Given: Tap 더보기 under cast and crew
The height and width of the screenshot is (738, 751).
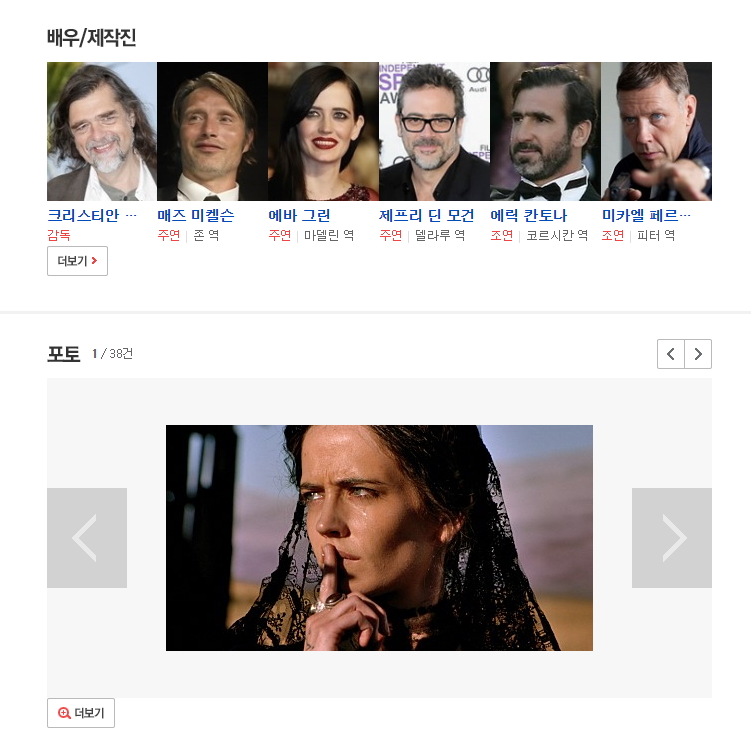Looking at the screenshot, I should [77, 261].
